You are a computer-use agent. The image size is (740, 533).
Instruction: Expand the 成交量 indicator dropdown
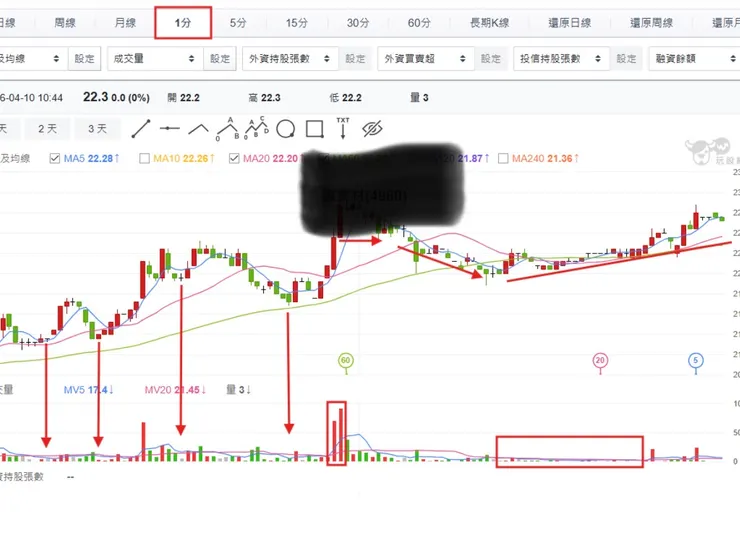point(153,59)
